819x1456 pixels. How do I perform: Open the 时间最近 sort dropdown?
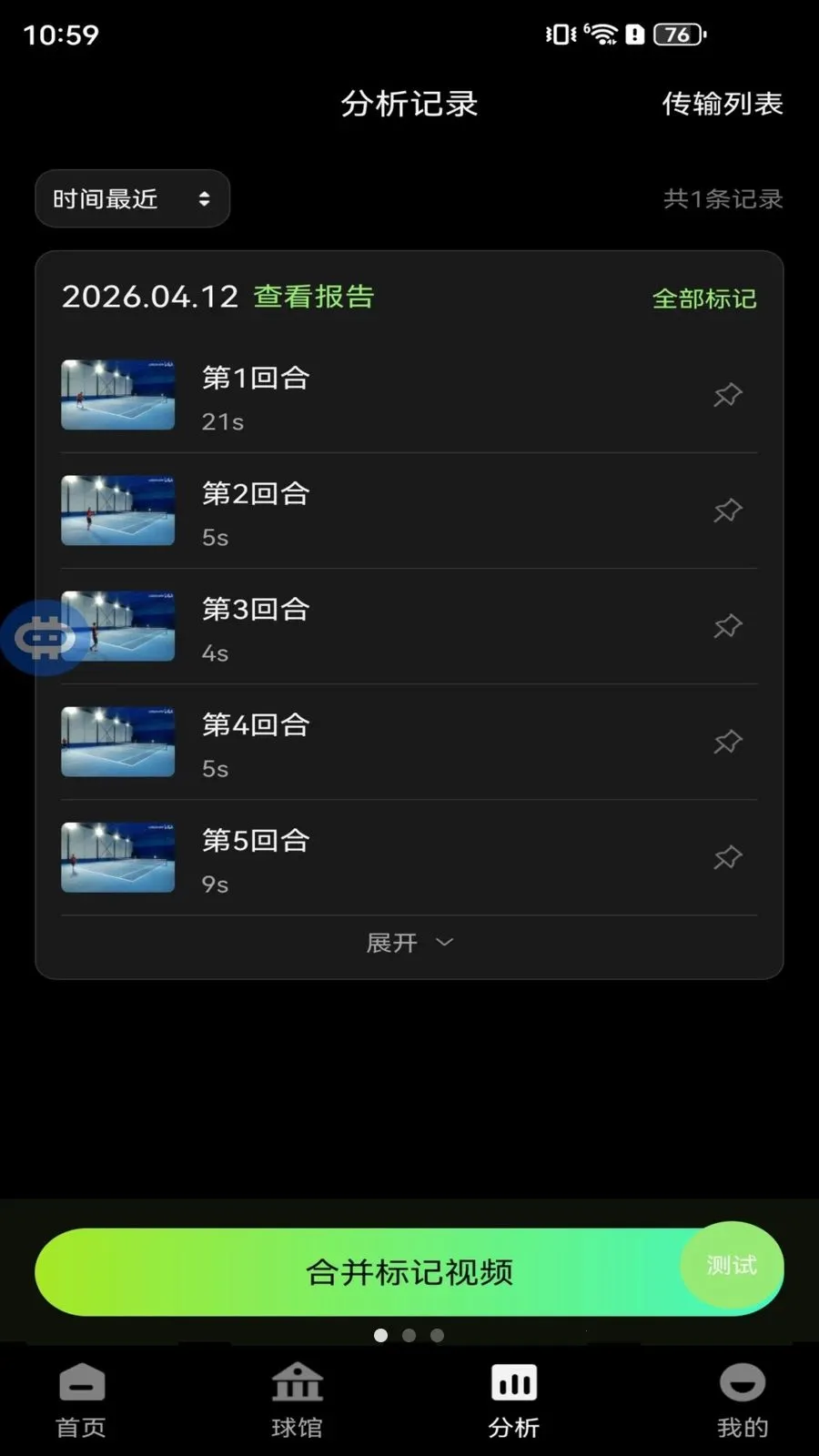[x=133, y=198]
